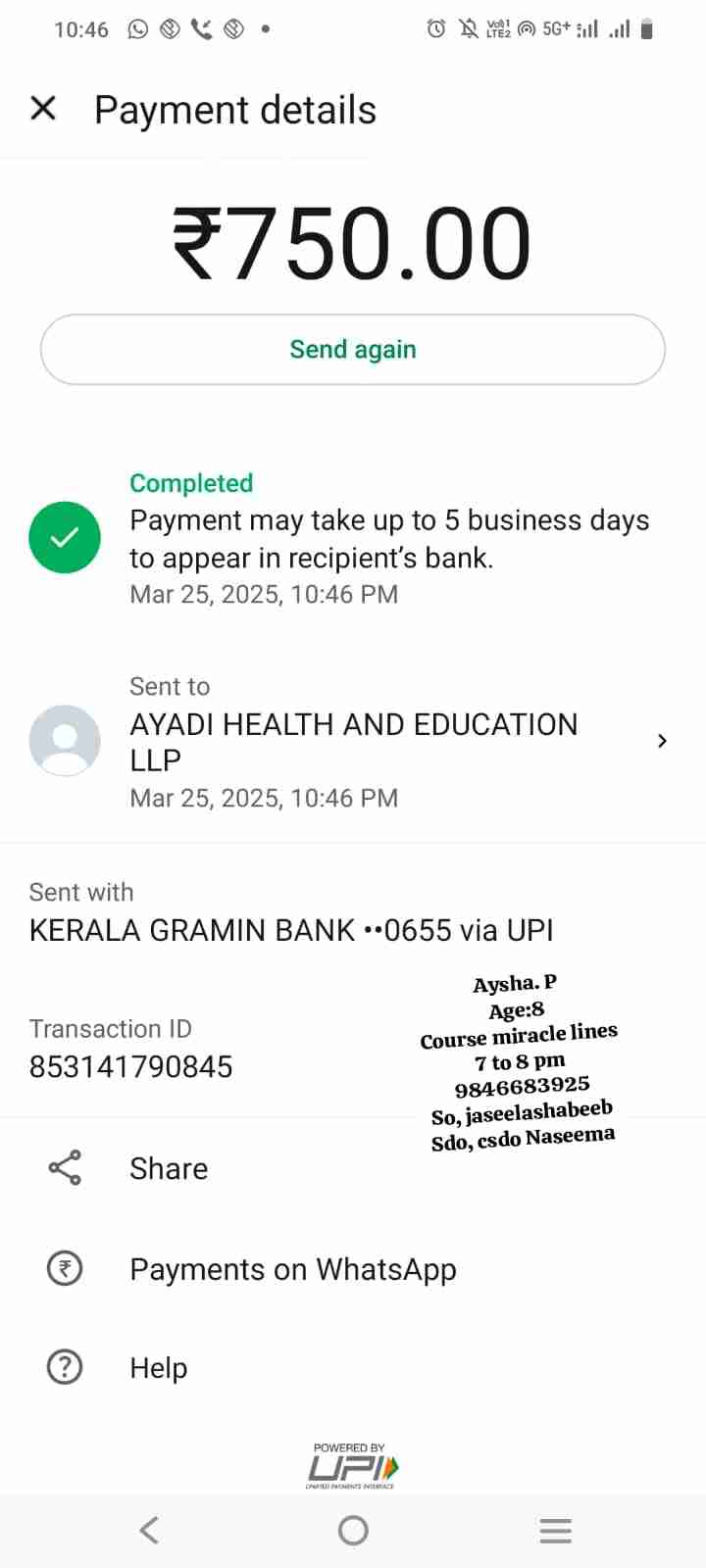Open the Help option
Screen dimensions: 706x1568
pos(158,1367)
